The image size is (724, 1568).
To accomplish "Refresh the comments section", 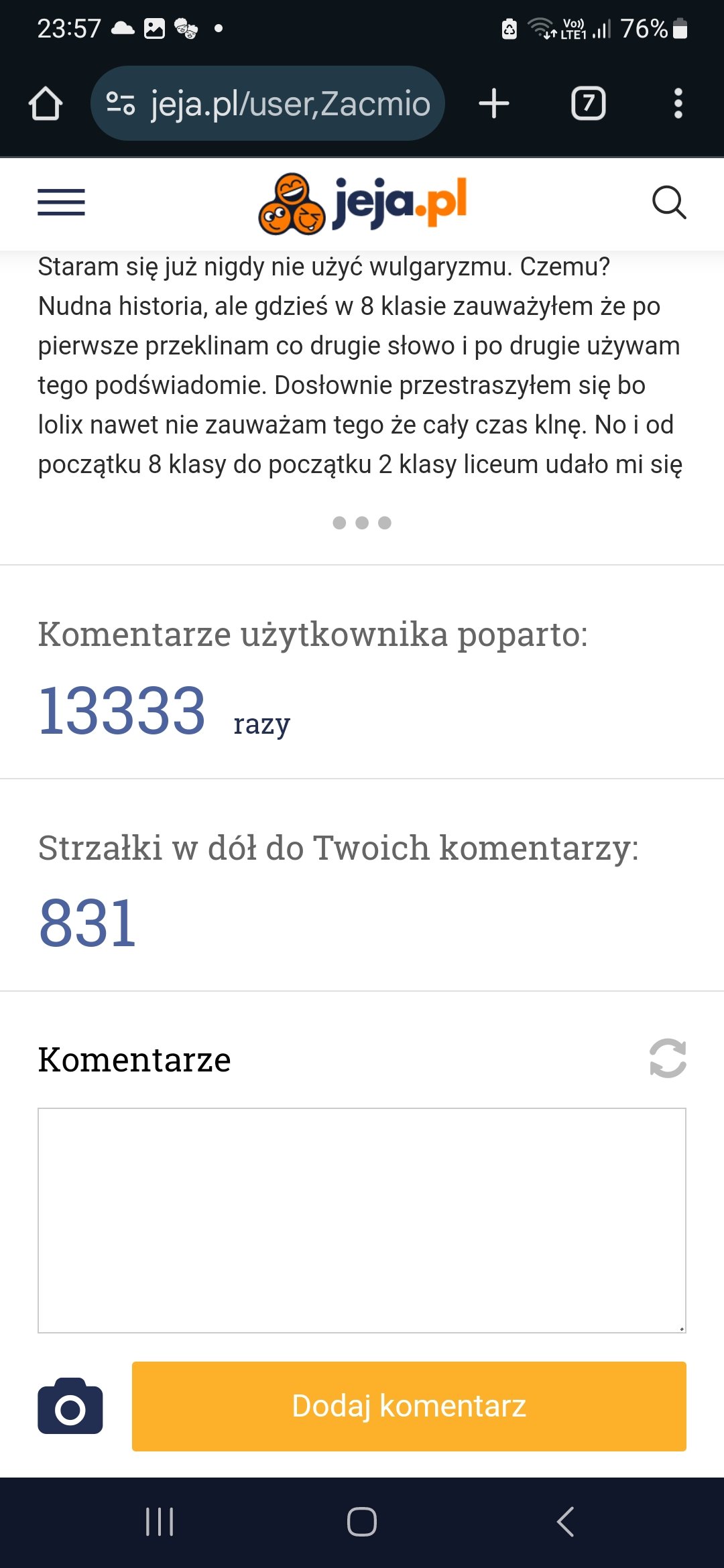I will click(668, 1059).
